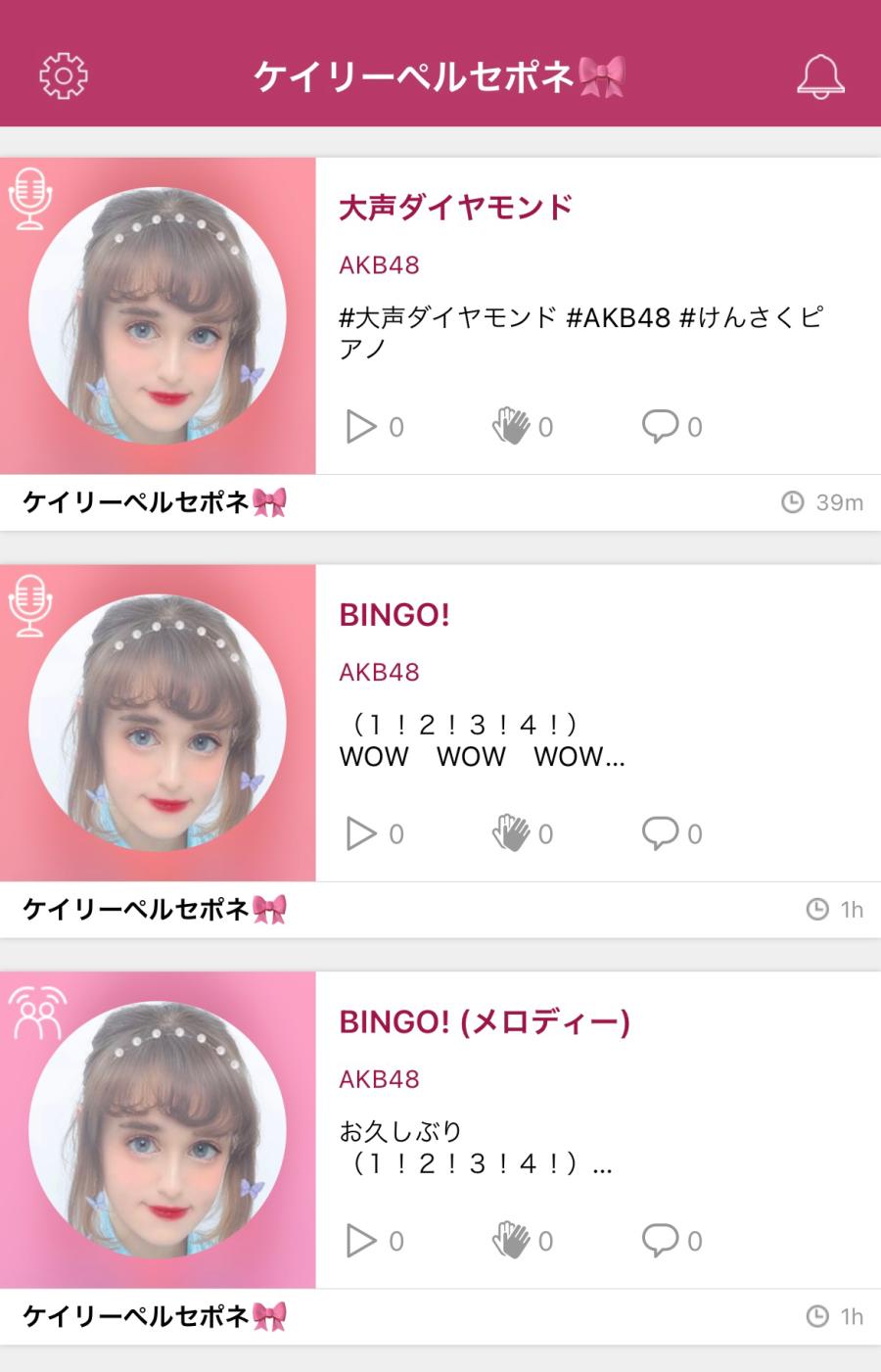Open the BINGO! solo recording thumbnail
881x1372 pixels.
(158, 724)
